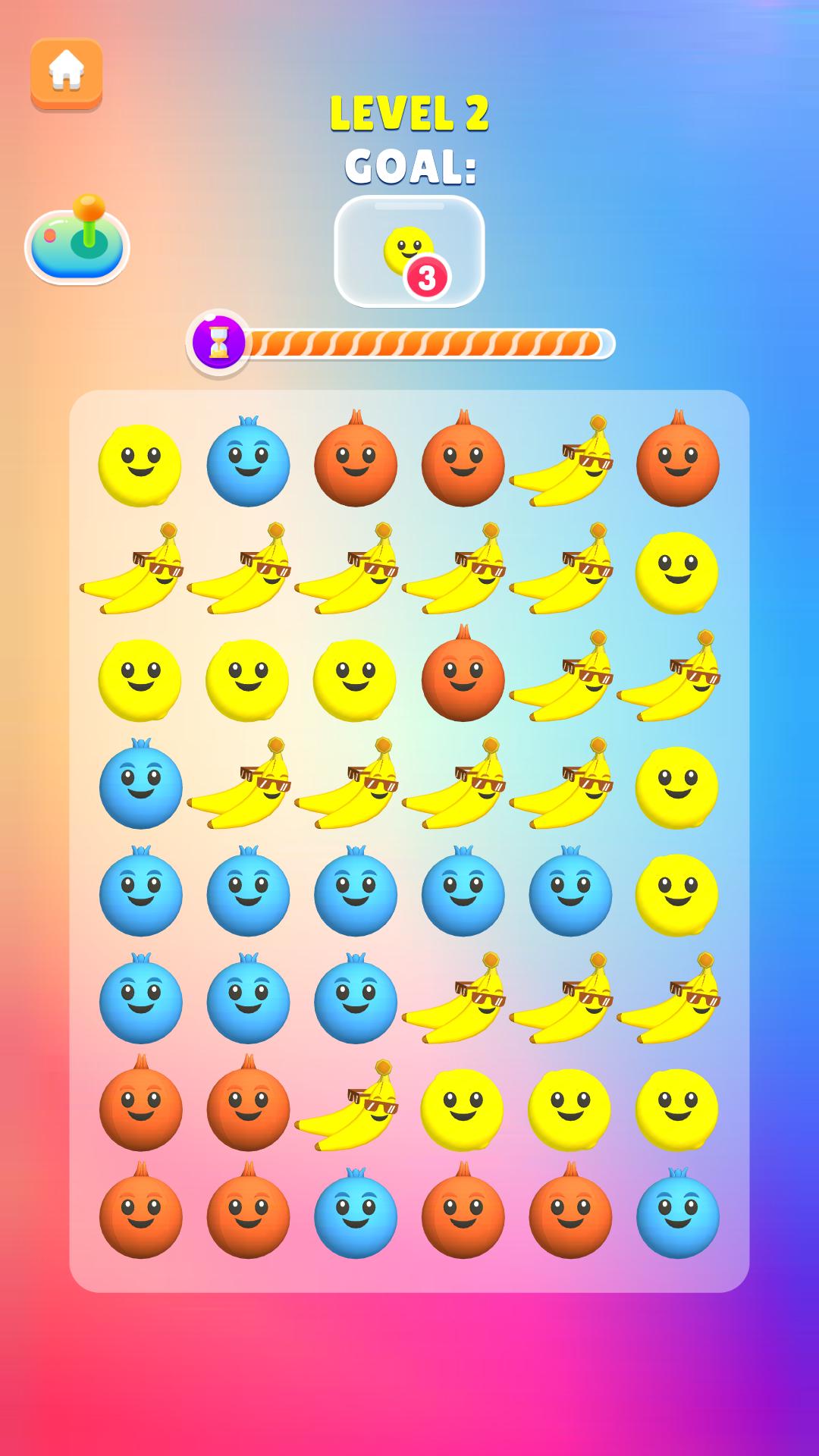Select the single orange fruit in the third row
Viewport: 819px width, 1456px height.
(463, 674)
